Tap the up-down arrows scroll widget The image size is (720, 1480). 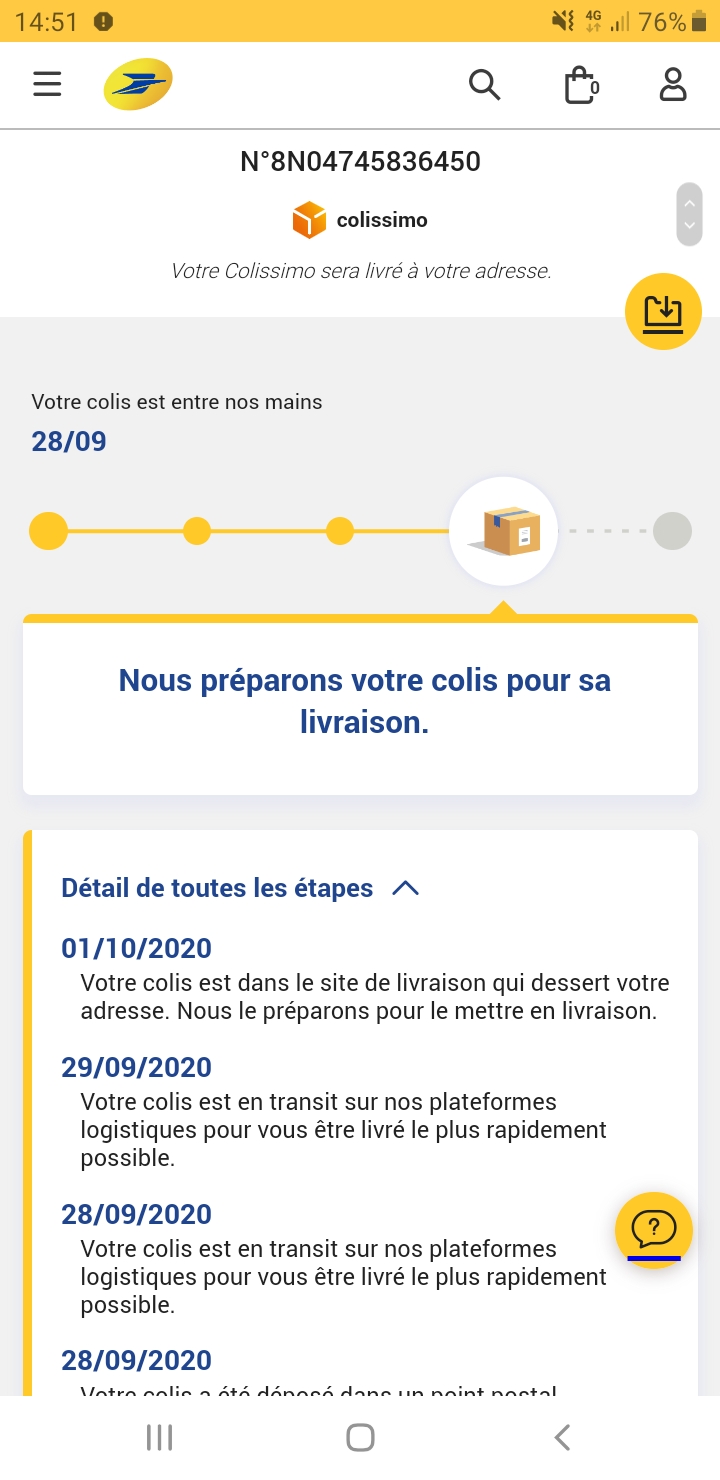pyautogui.click(x=689, y=214)
